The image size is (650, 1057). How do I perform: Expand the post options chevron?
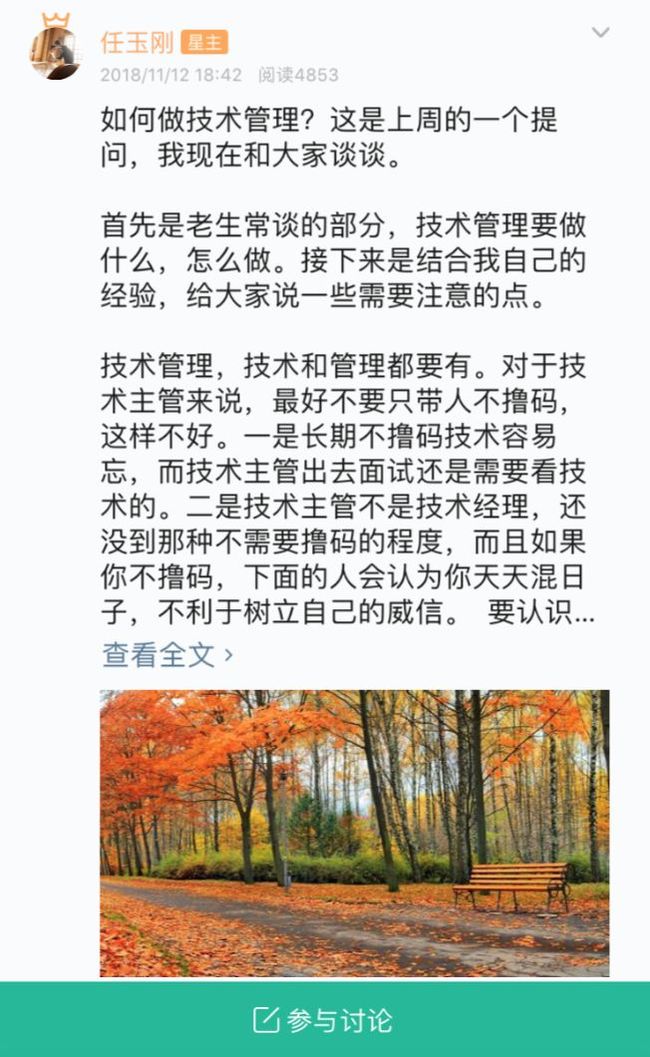pyautogui.click(x=600, y=33)
